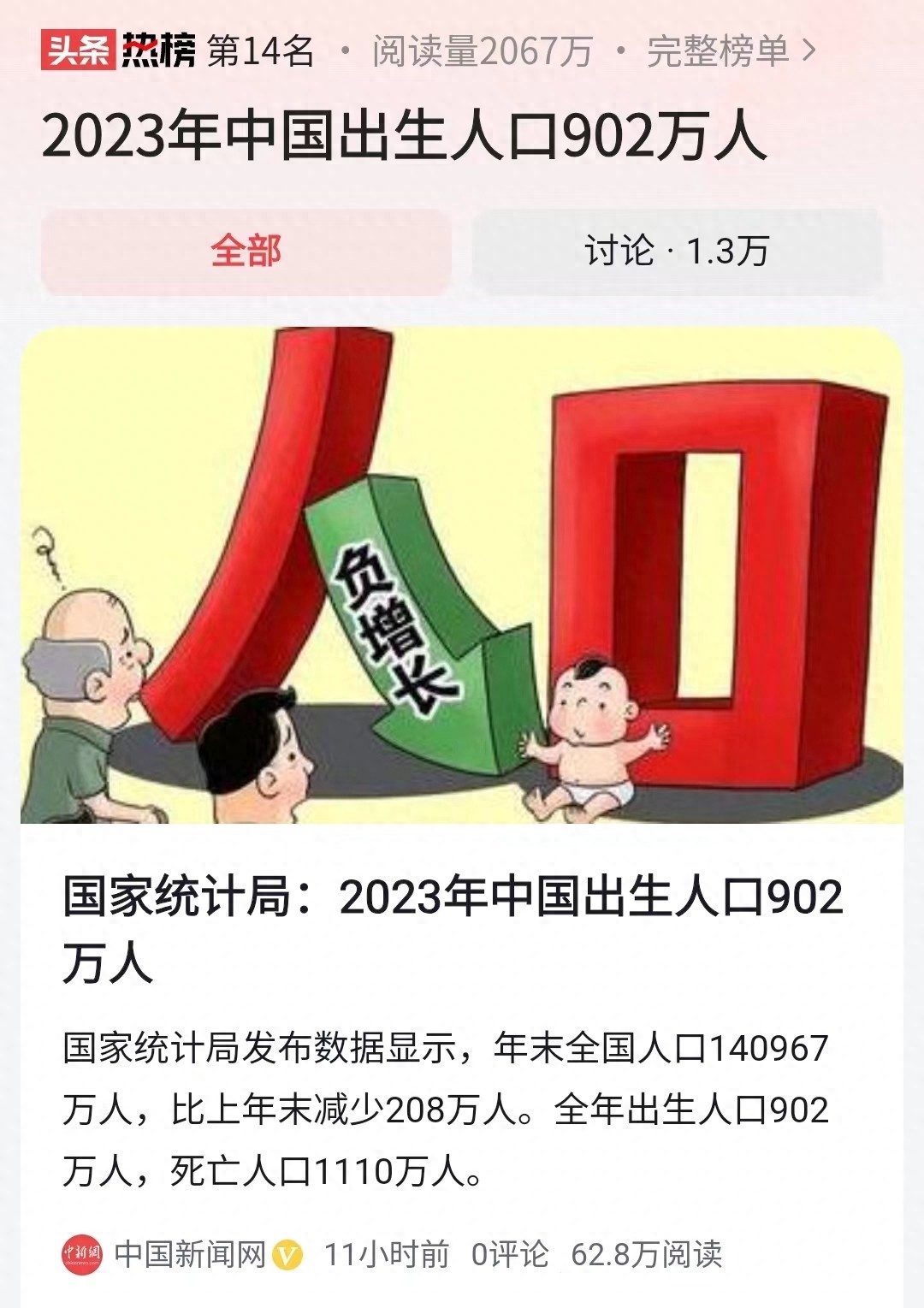The image size is (924, 1308).
Task: Visit the 中国新闻网 publisher profile
Action: click(189, 1255)
